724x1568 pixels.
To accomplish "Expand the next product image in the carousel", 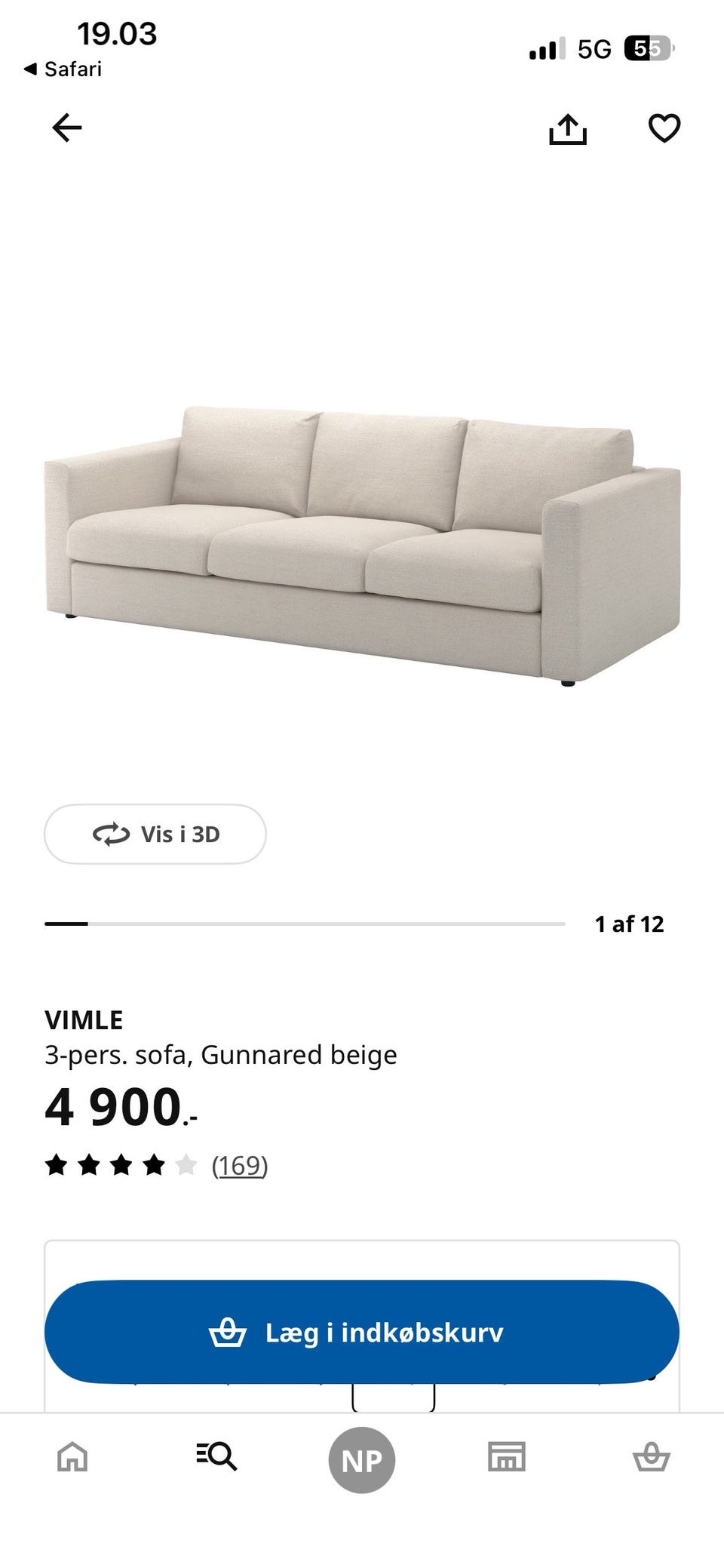I will tap(362, 543).
